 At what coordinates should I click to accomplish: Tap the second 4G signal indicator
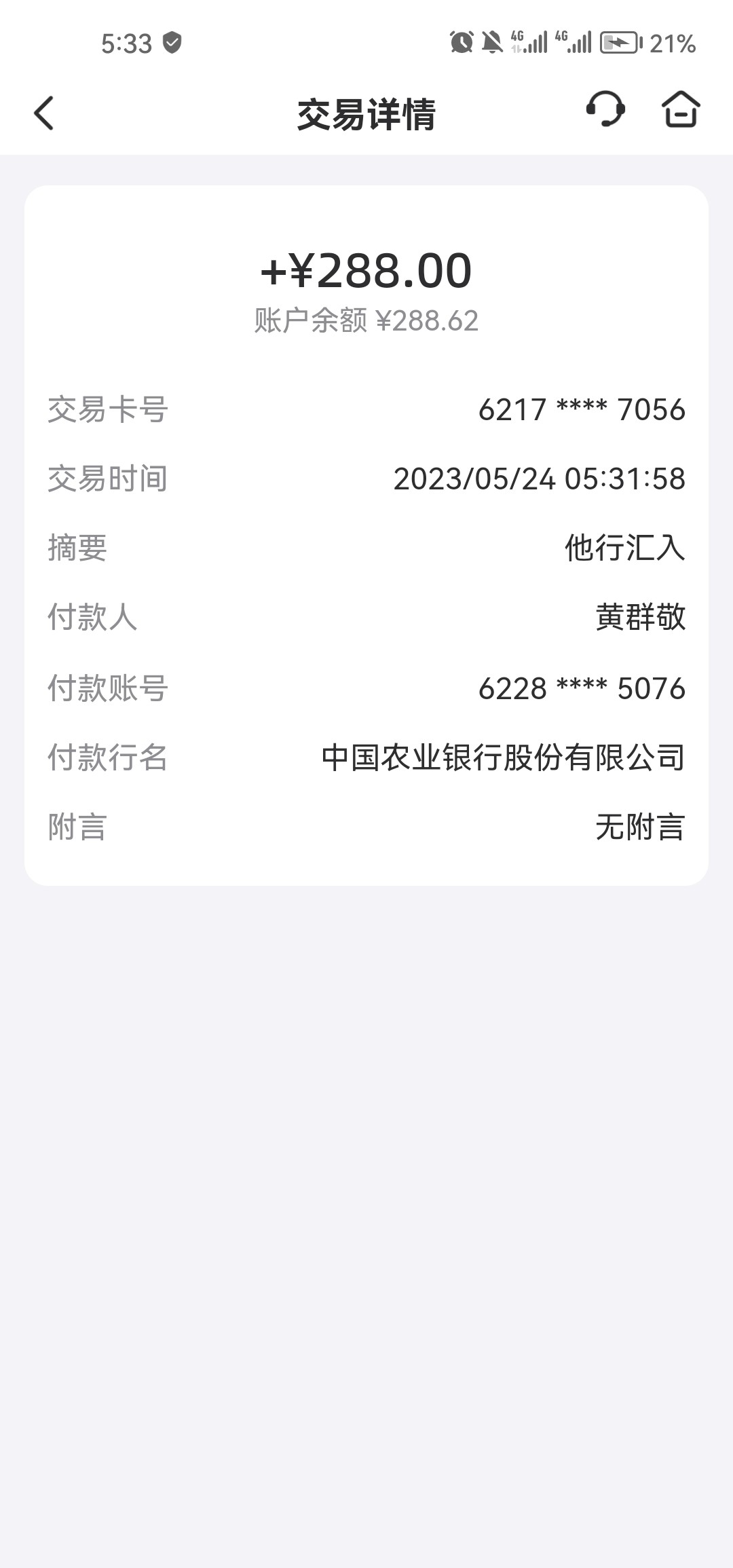coord(575,43)
